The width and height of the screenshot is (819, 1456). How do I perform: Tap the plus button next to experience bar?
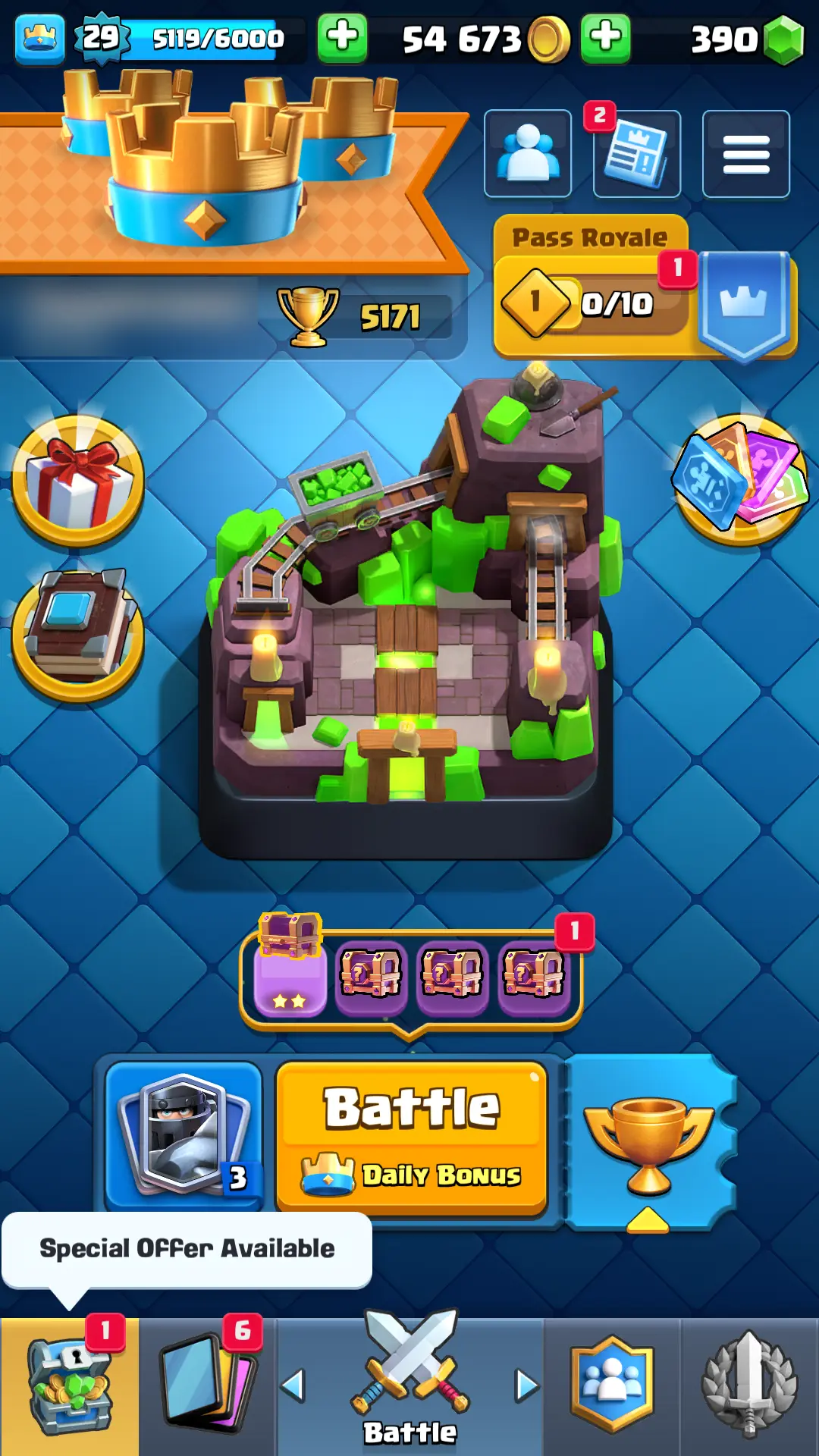[342, 38]
